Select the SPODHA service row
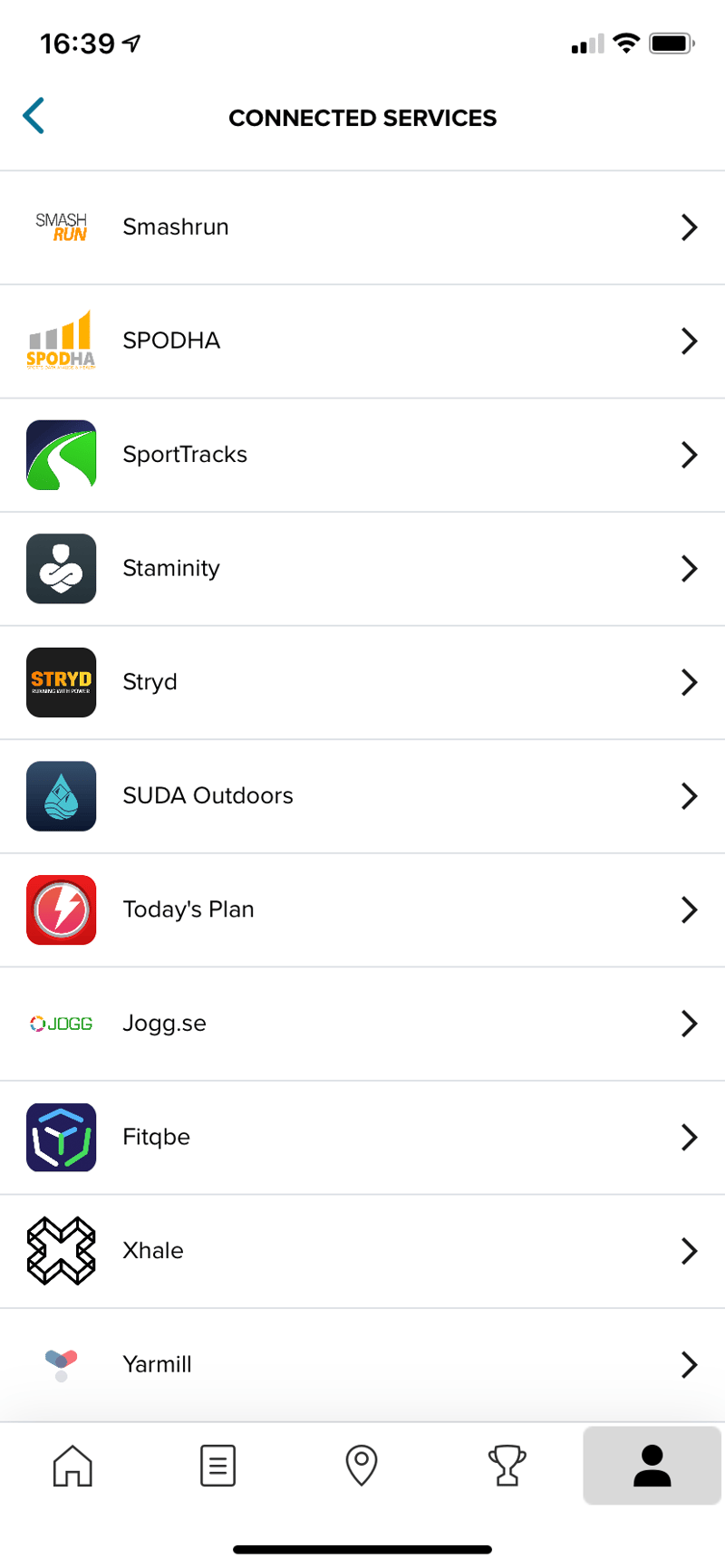 [362, 341]
